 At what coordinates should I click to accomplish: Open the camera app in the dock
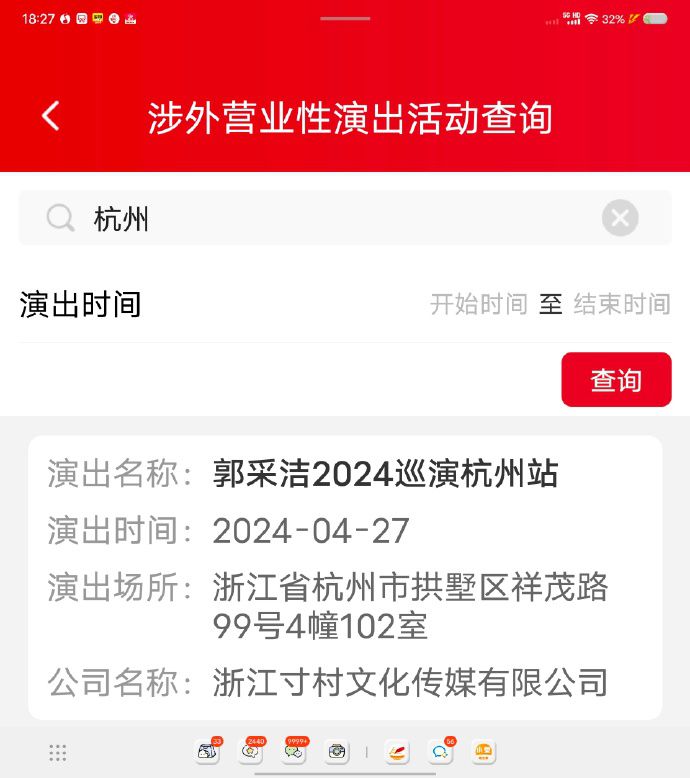(x=338, y=752)
